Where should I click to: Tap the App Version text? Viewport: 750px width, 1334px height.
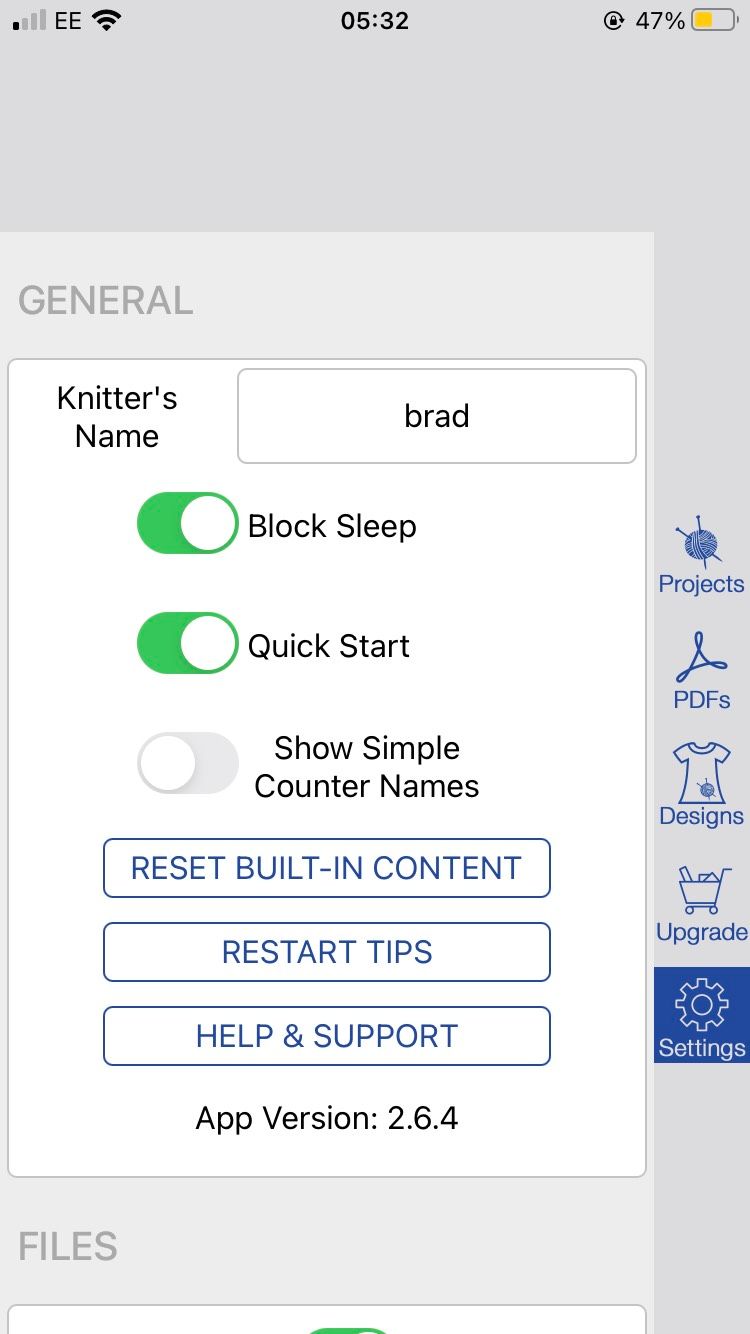(327, 1118)
